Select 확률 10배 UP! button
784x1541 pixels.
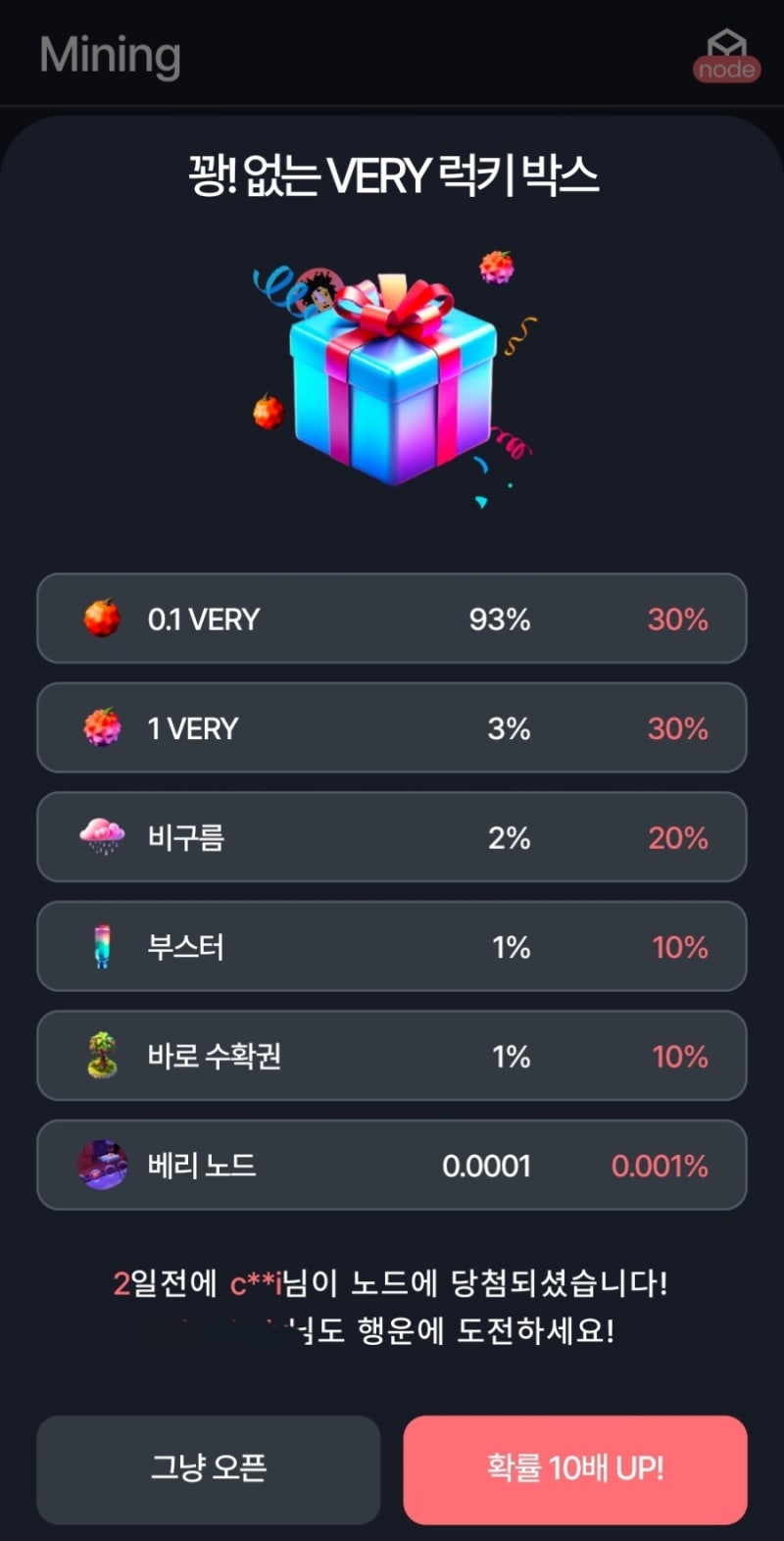[575, 1467]
